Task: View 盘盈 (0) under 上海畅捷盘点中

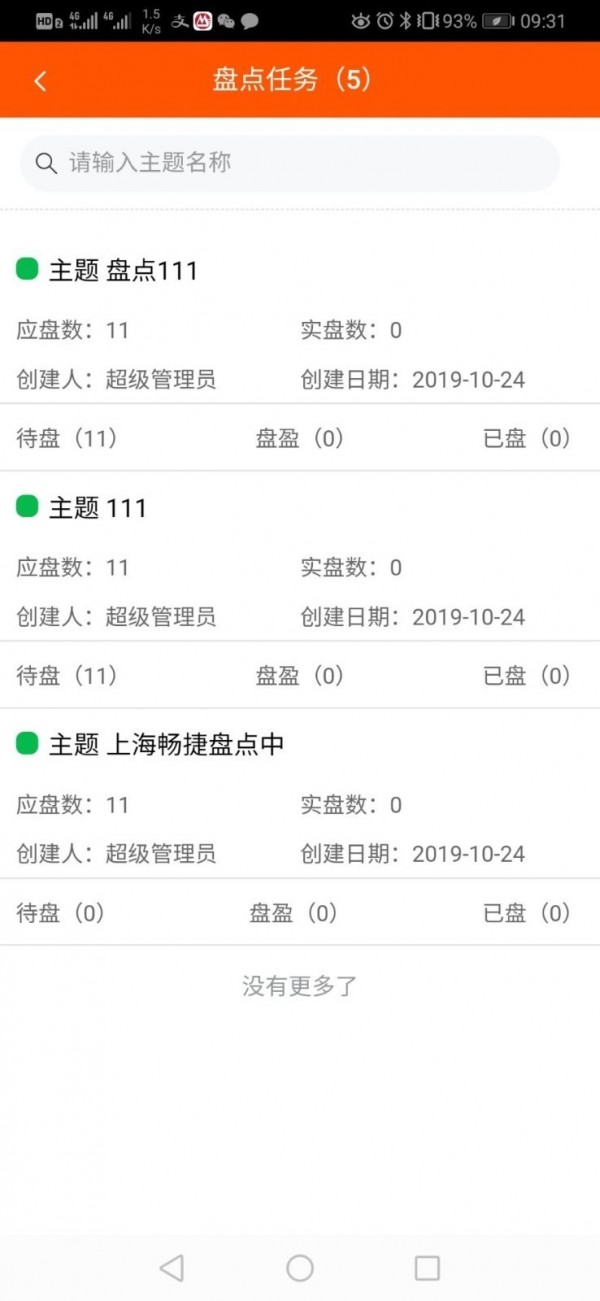Action: pos(294,912)
